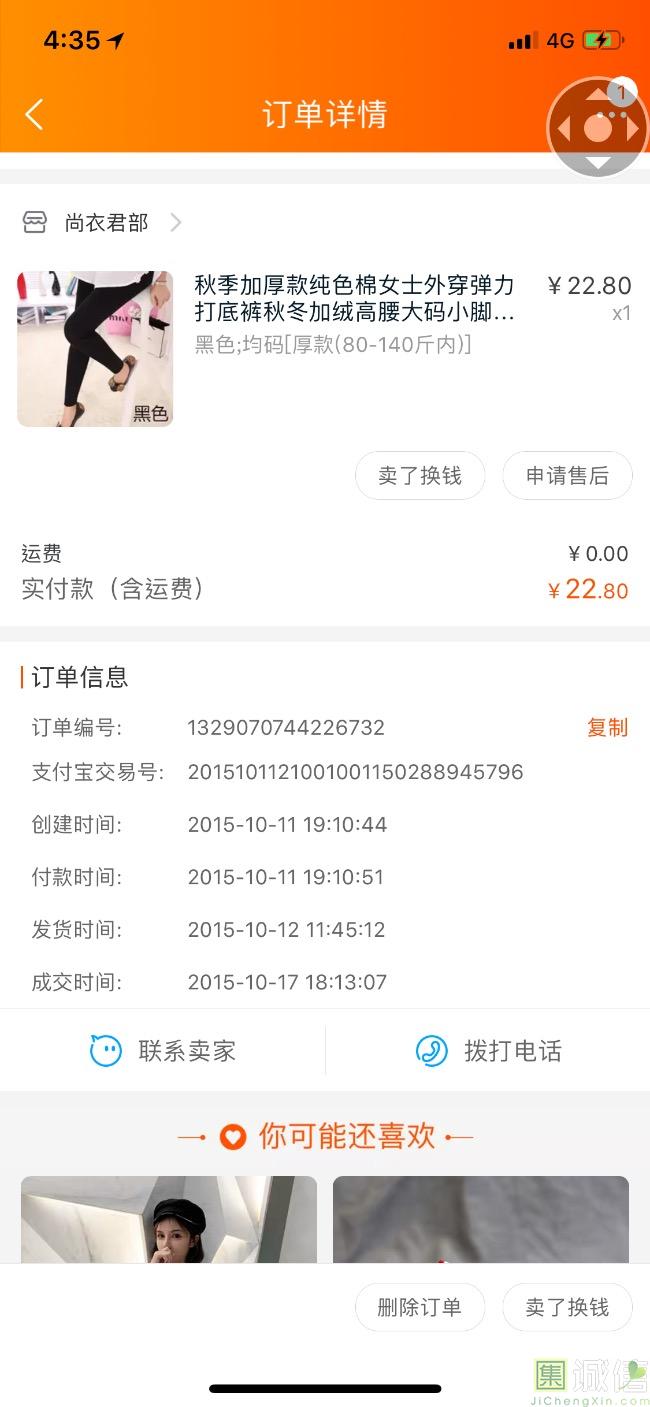Call the seller with 拨打电话
The width and height of the screenshot is (650, 1407).
[488, 1051]
